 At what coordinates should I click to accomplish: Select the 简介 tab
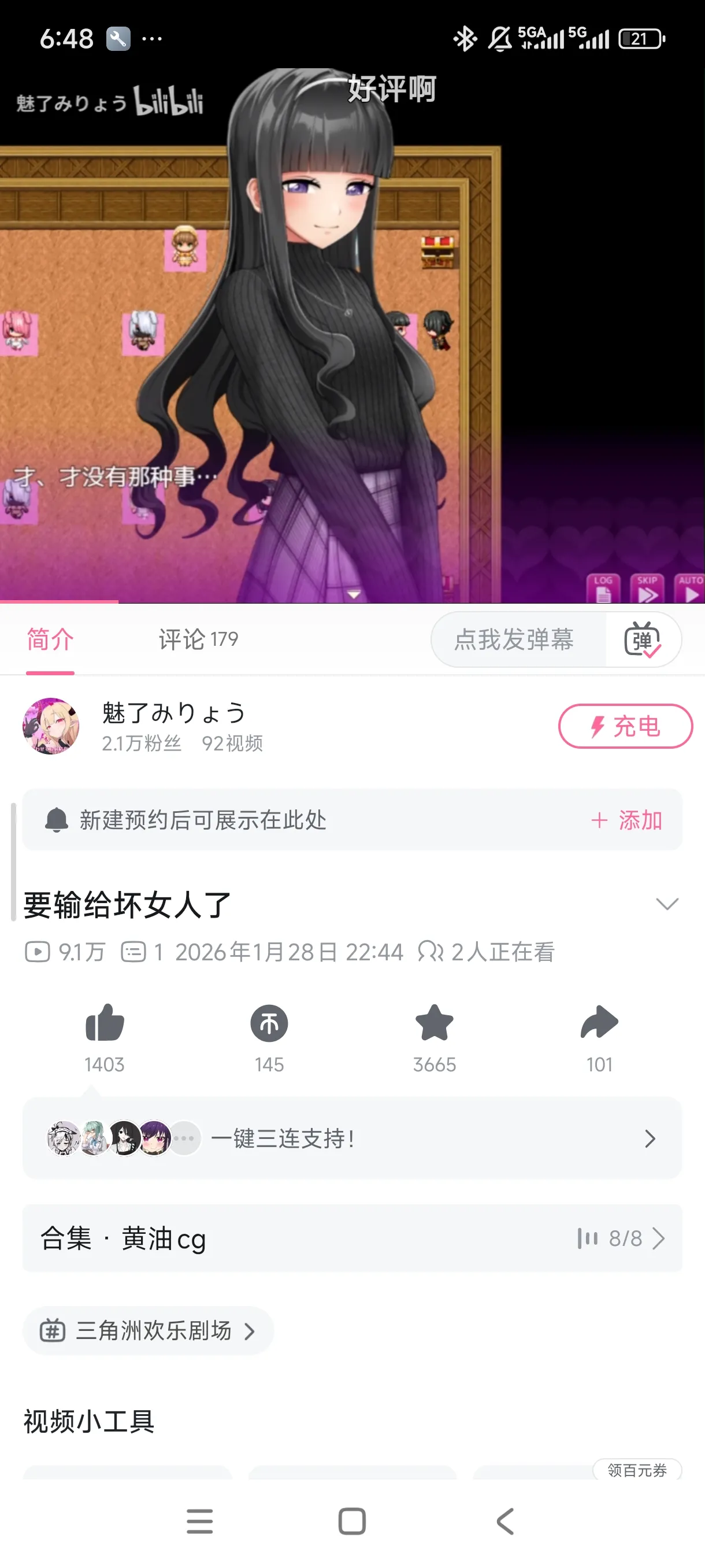[x=50, y=639]
